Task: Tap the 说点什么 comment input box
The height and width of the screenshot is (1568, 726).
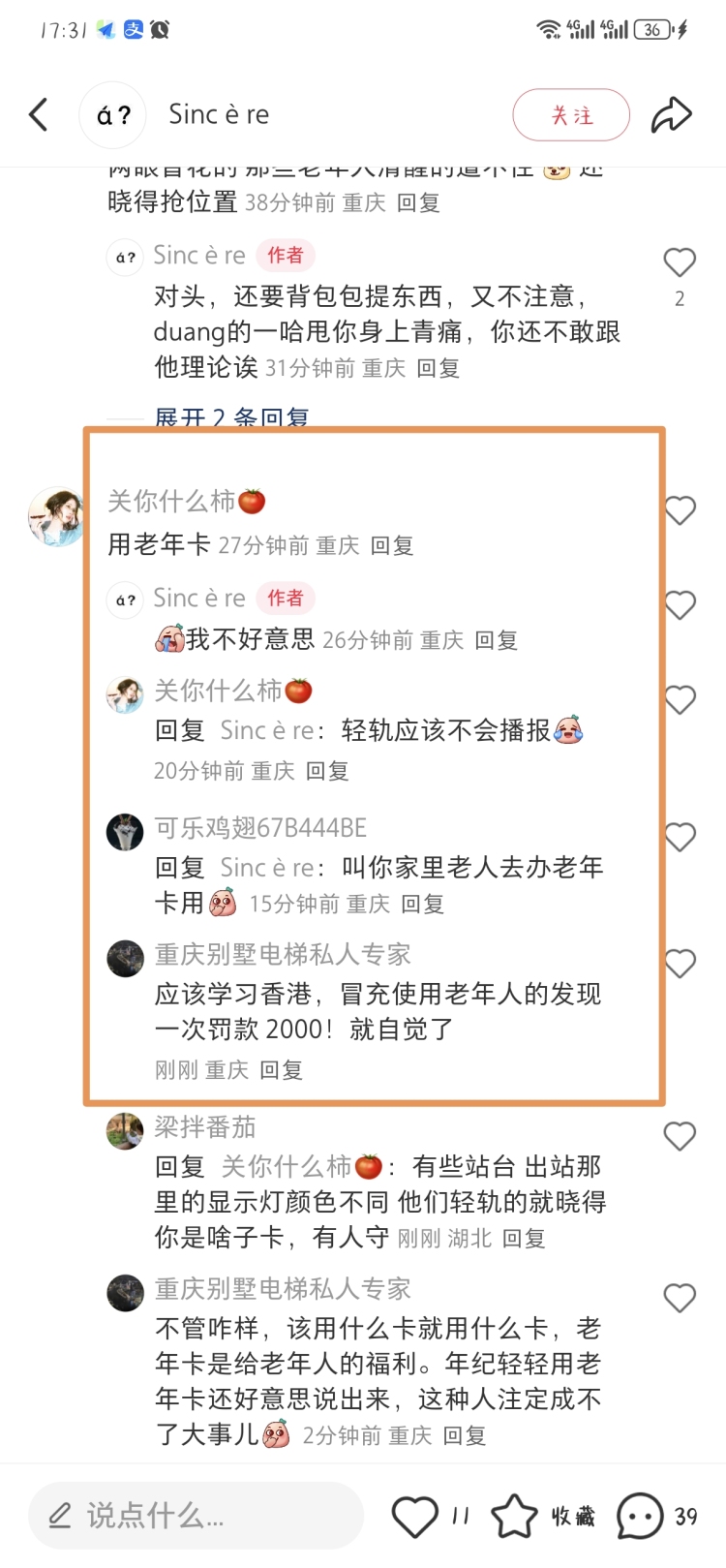Action: (x=197, y=1516)
